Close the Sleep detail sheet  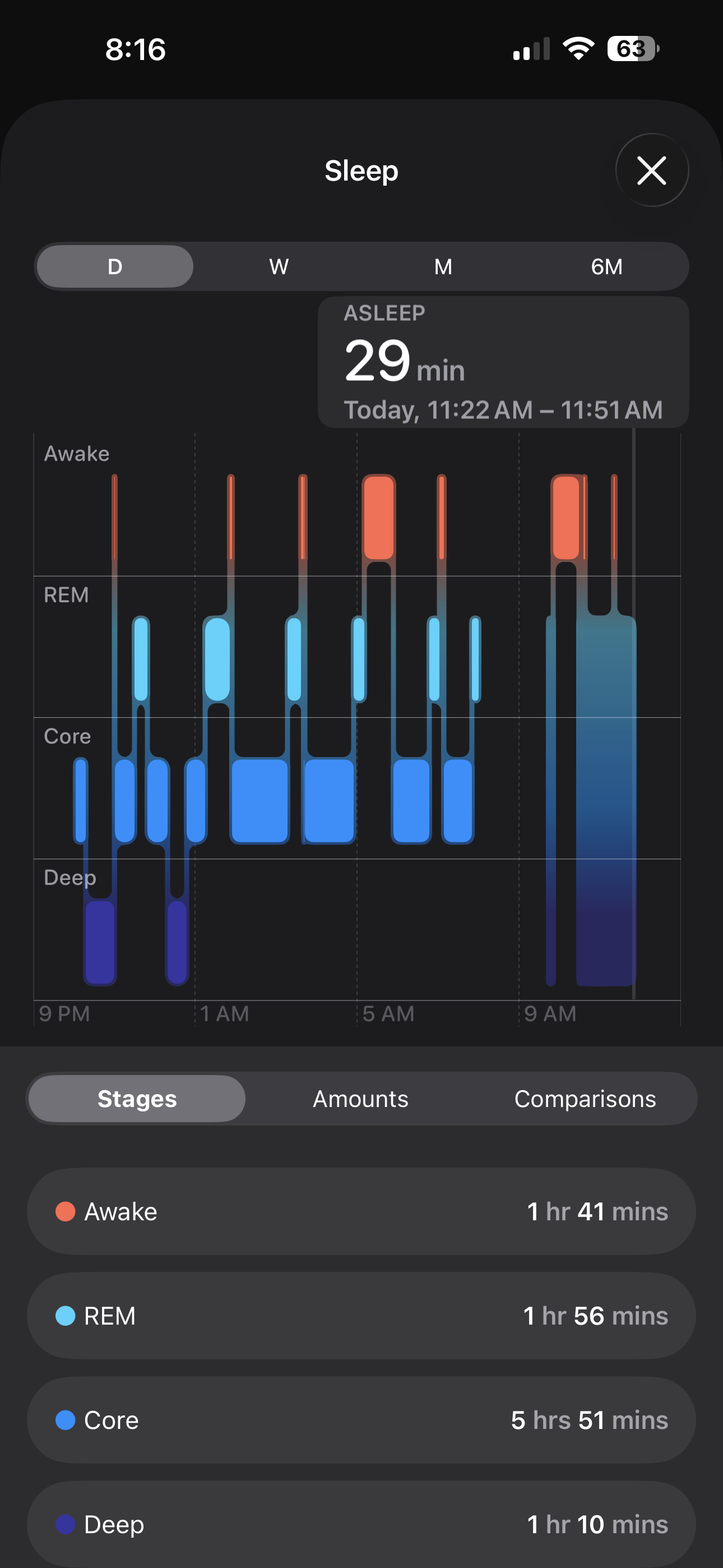point(651,170)
